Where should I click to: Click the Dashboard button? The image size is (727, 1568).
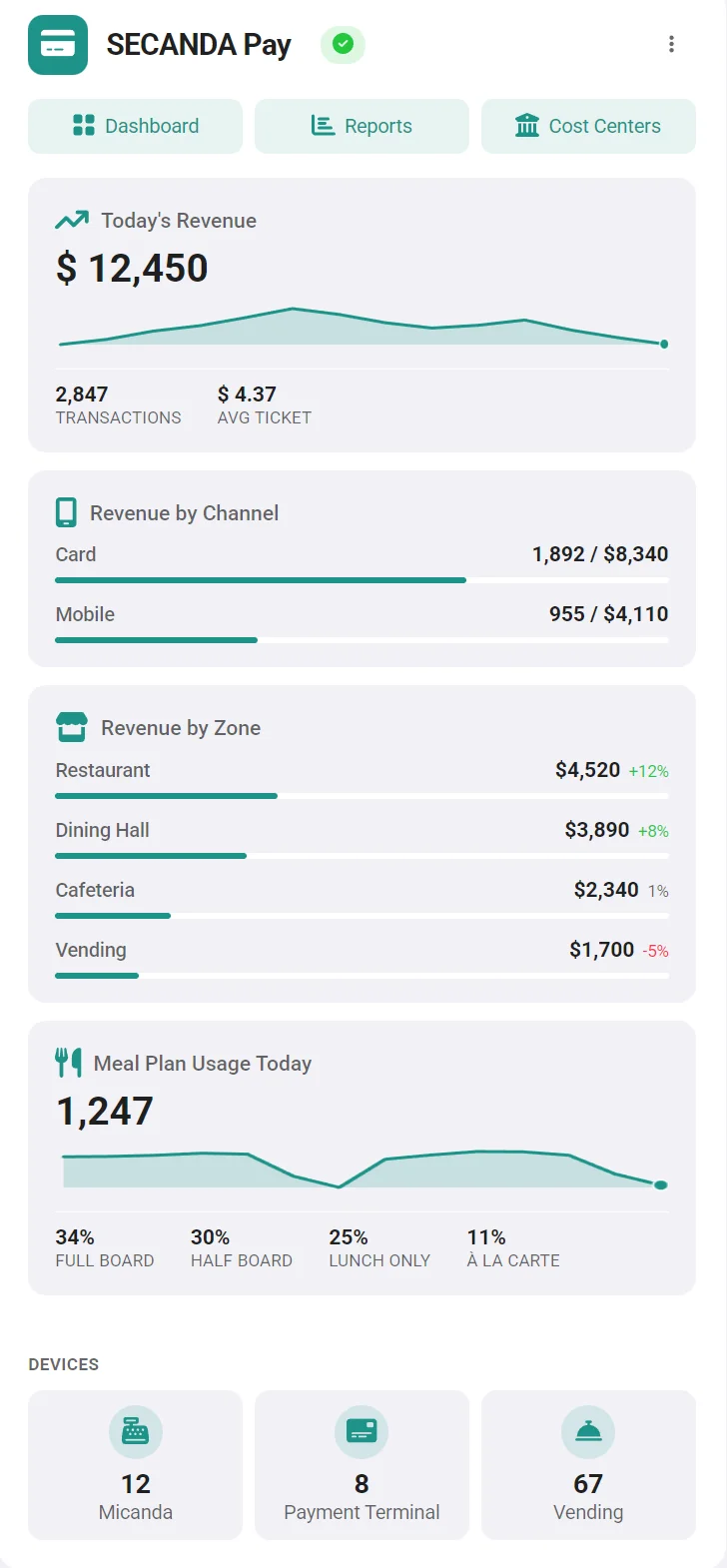coord(135,126)
